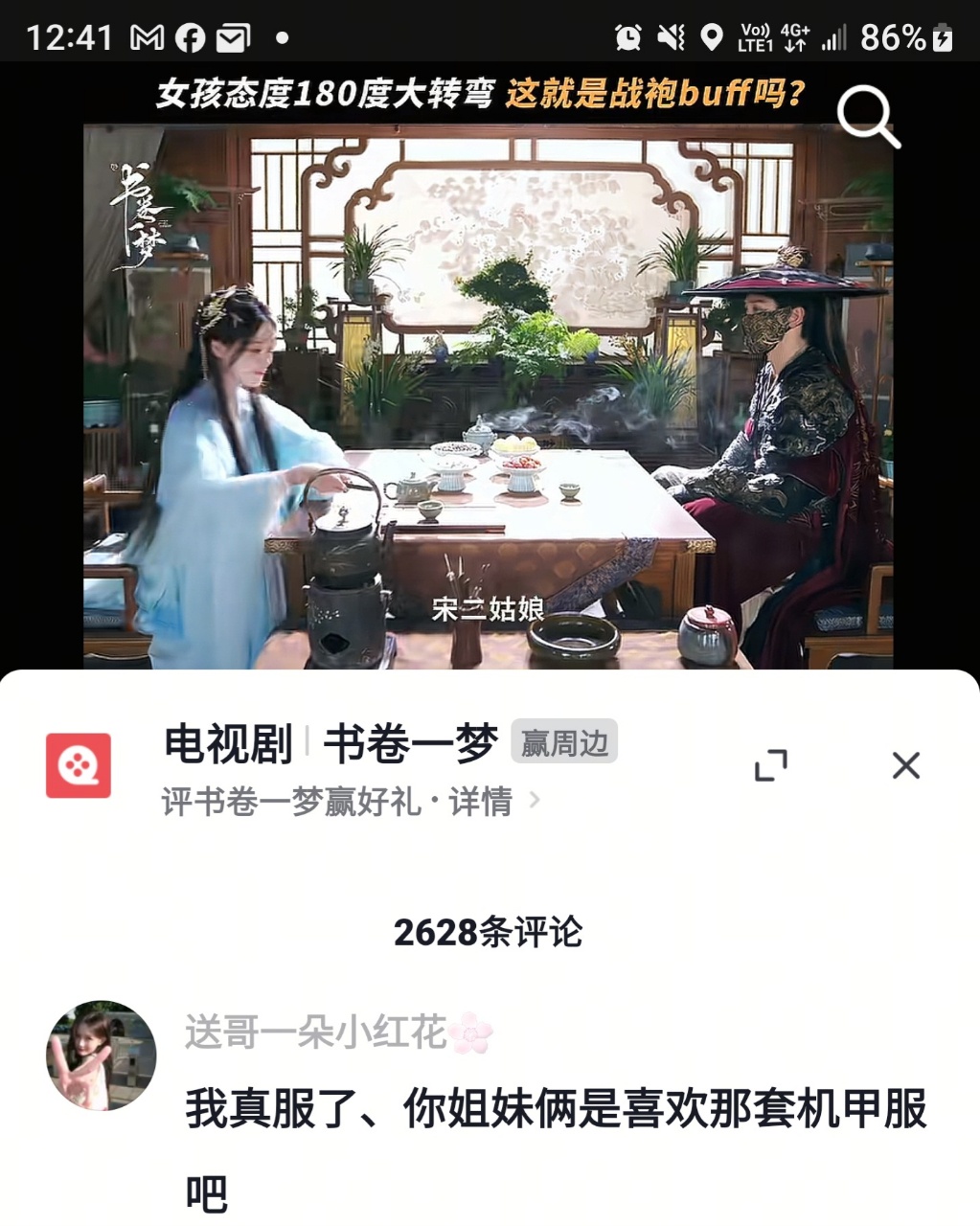View profile picture of 送哥一朵小红花
980x1226 pixels.
101,1056
